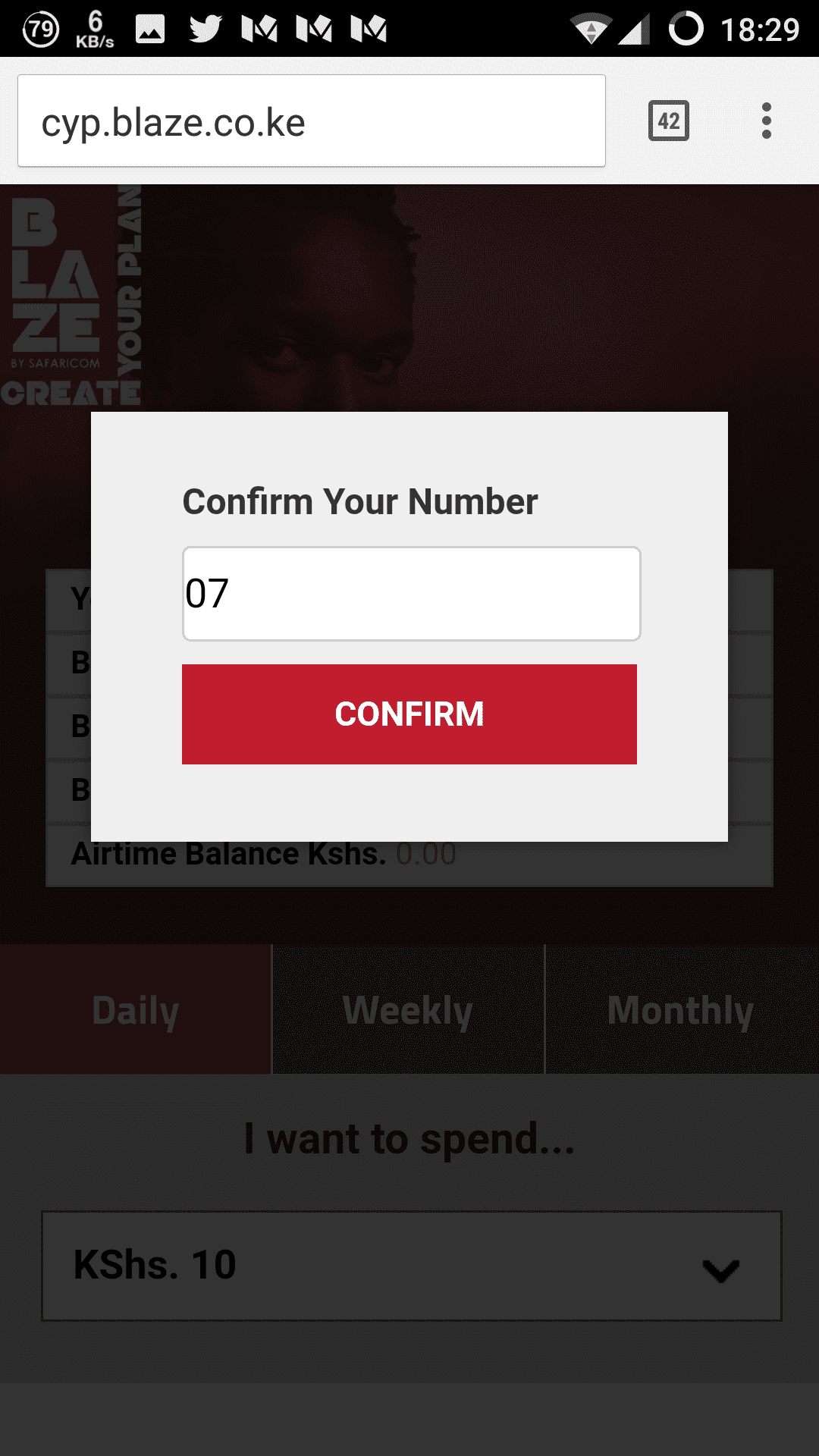Open the browser overflow menu
This screenshot has width=819, height=1456.
pyautogui.click(x=767, y=121)
